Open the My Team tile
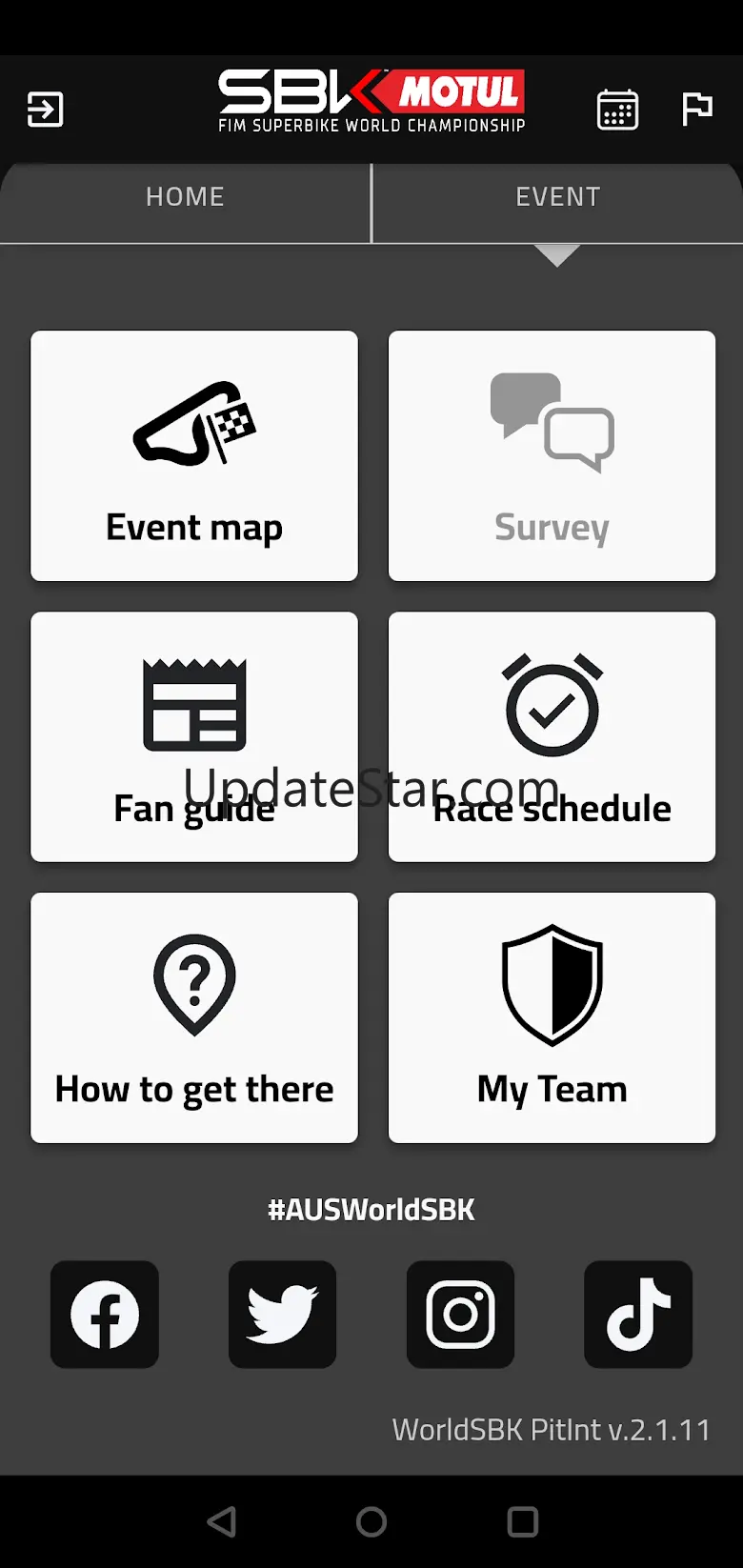Screen dimensions: 743x1568 [x=552, y=1017]
